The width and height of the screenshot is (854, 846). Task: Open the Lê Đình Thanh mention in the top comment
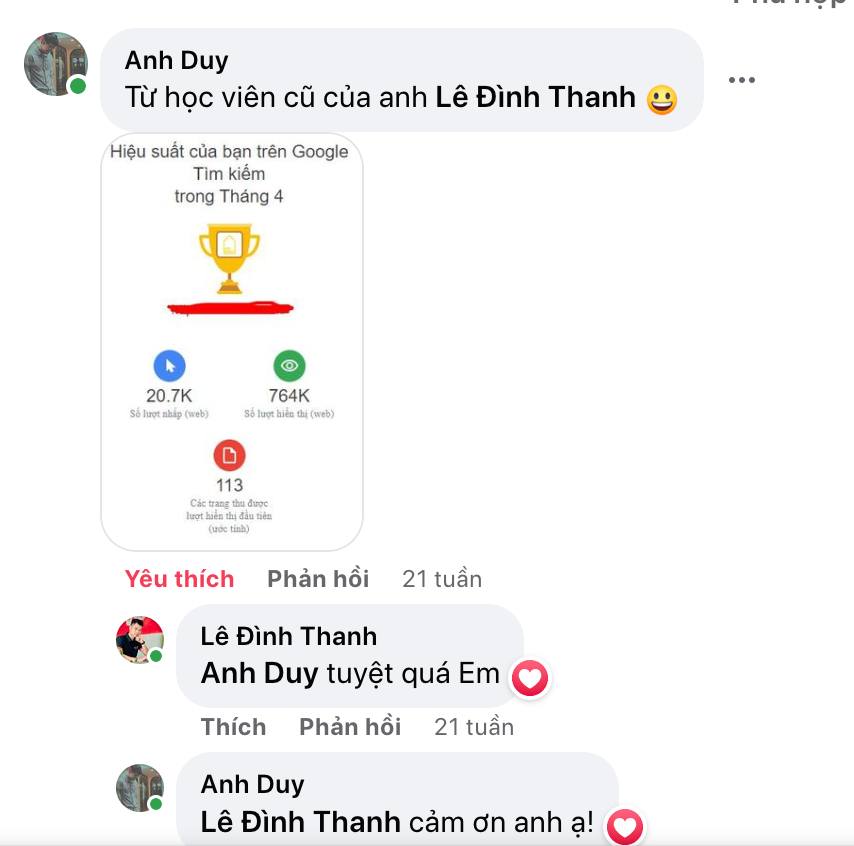click(x=536, y=98)
